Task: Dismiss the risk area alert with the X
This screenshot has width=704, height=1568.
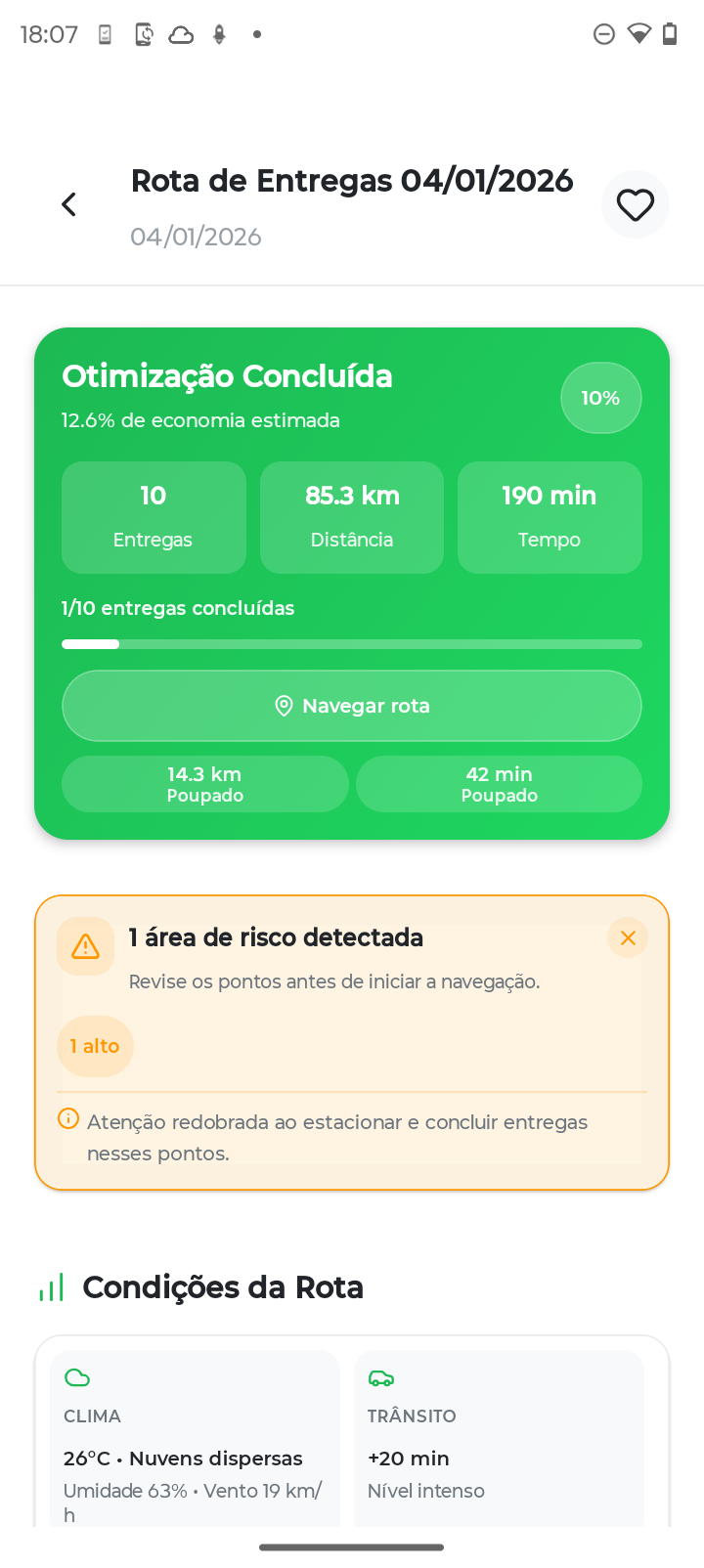Action: coord(628,936)
